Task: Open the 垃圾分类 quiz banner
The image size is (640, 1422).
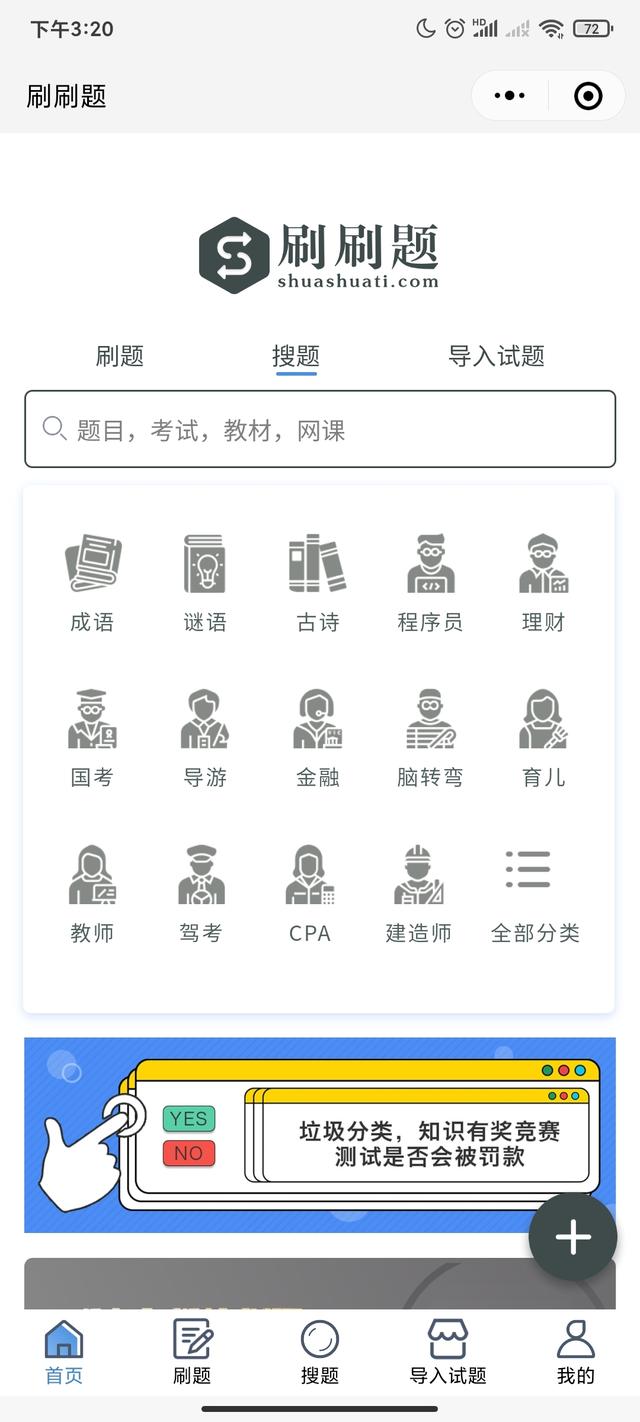Action: click(x=320, y=1135)
